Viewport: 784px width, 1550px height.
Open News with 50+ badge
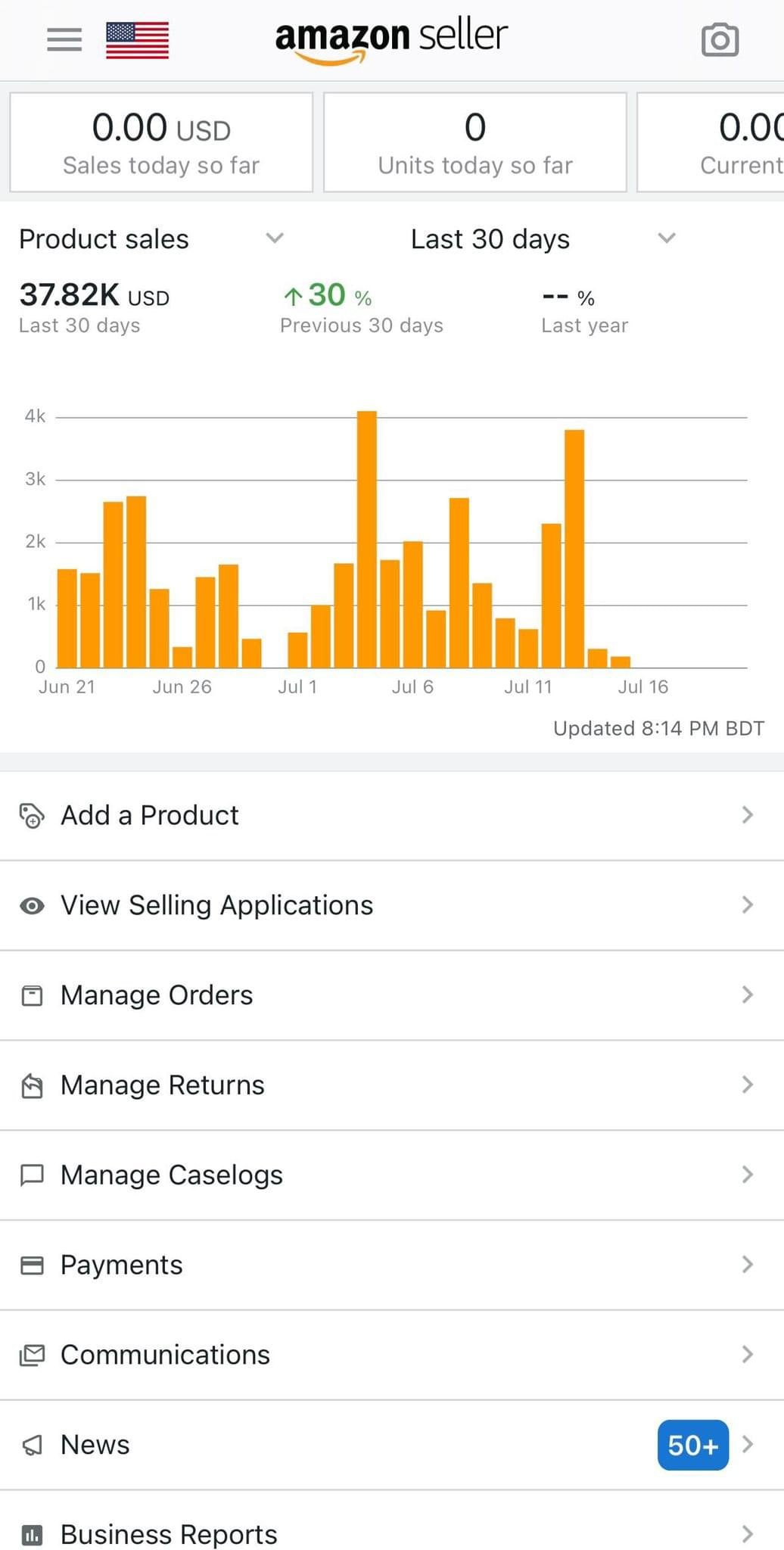click(x=392, y=1446)
